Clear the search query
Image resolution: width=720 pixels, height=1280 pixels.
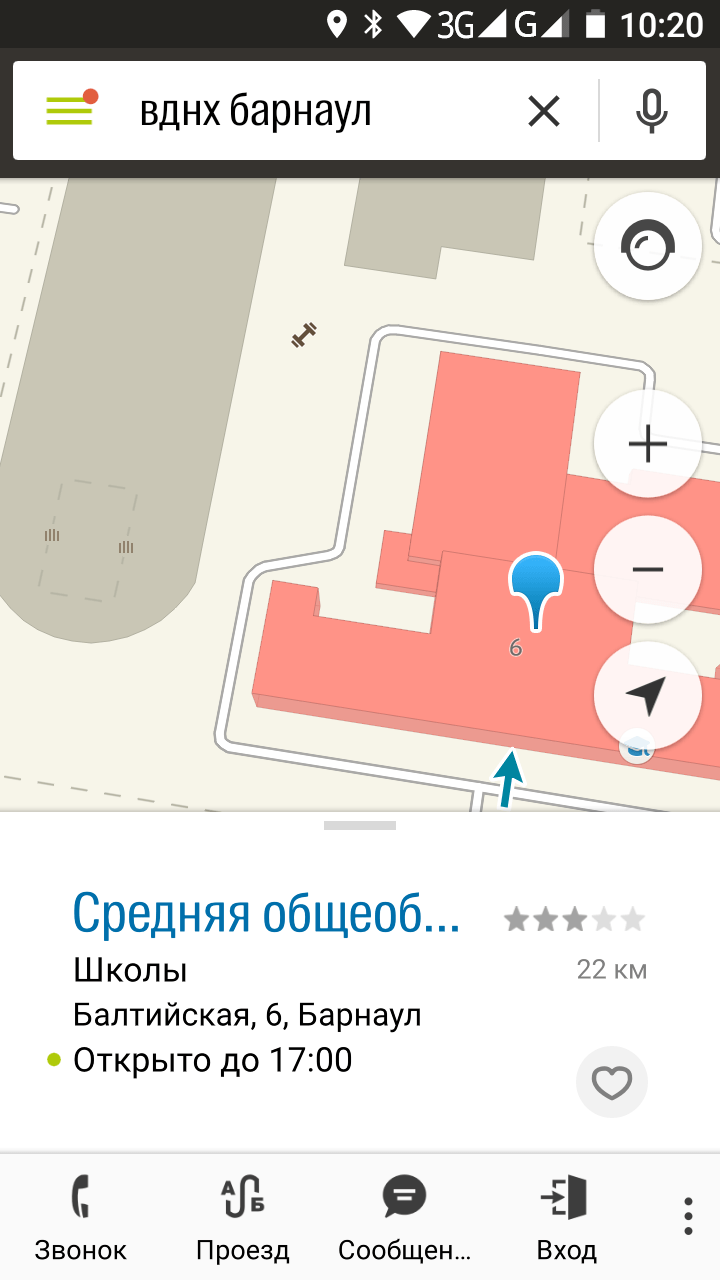pyautogui.click(x=544, y=111)
